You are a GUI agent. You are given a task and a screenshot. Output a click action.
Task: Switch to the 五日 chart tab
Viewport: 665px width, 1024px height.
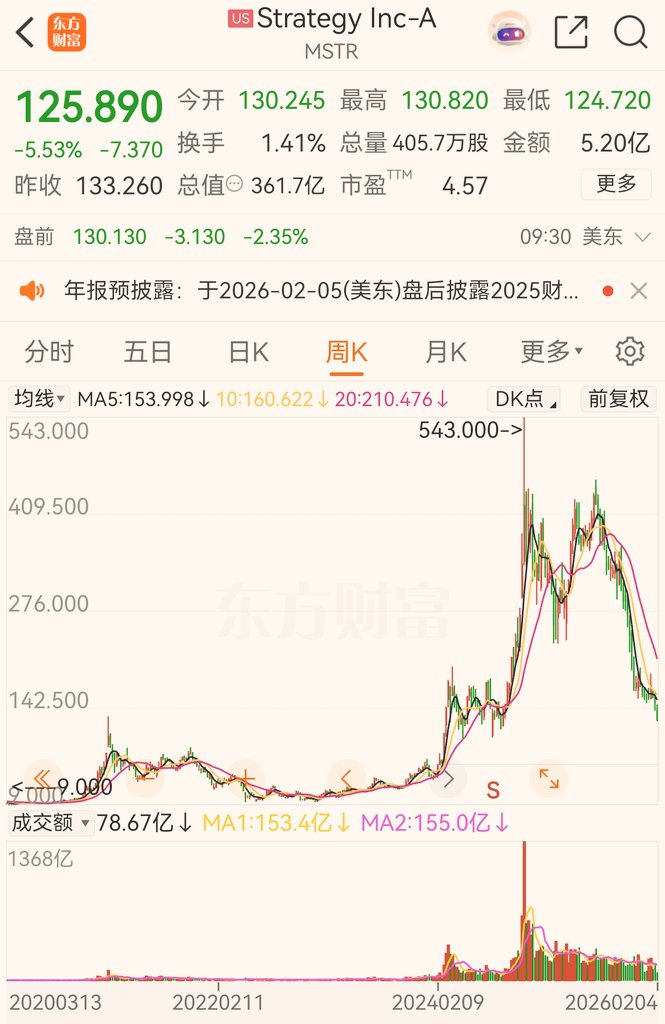[x=148, y=352]
